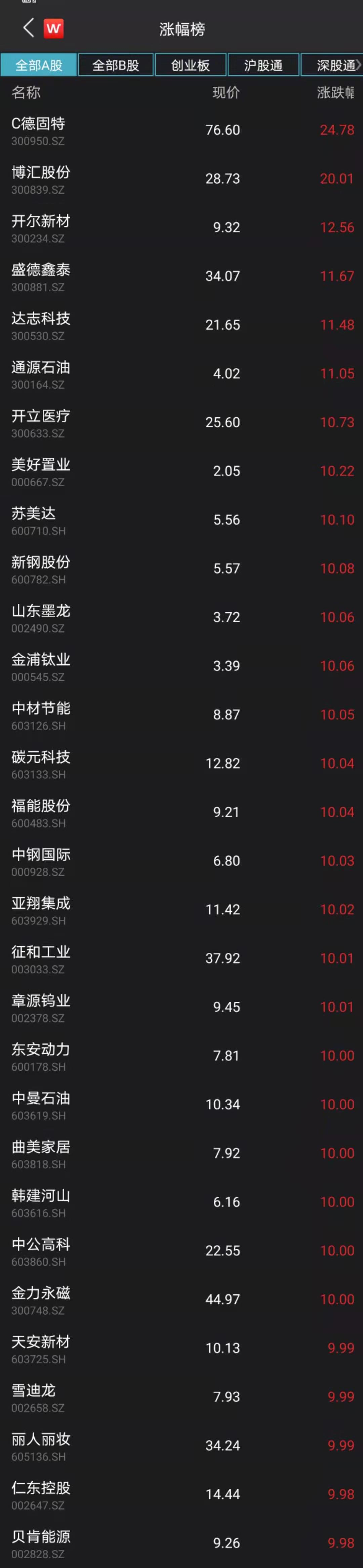Open 金力永磁 stock details

click(182, 1299)
